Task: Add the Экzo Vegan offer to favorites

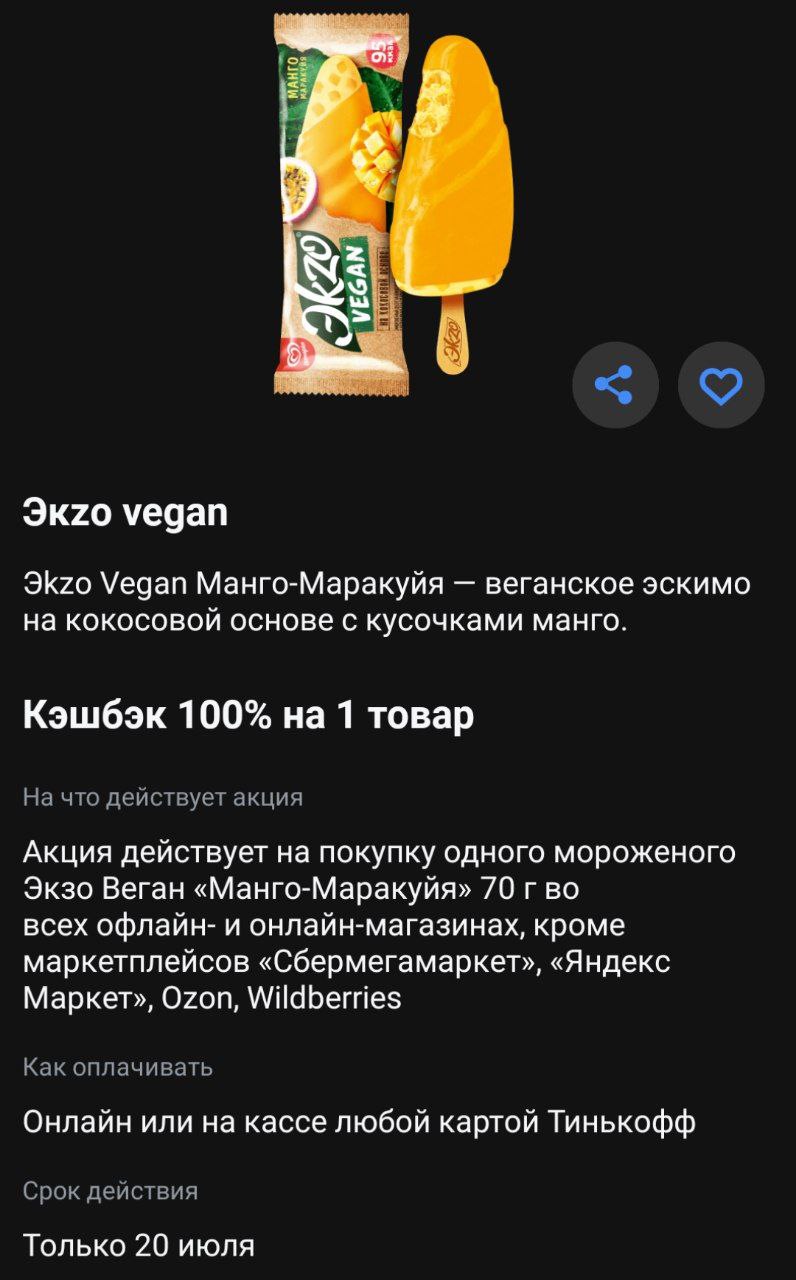Action: coord(721,385)
